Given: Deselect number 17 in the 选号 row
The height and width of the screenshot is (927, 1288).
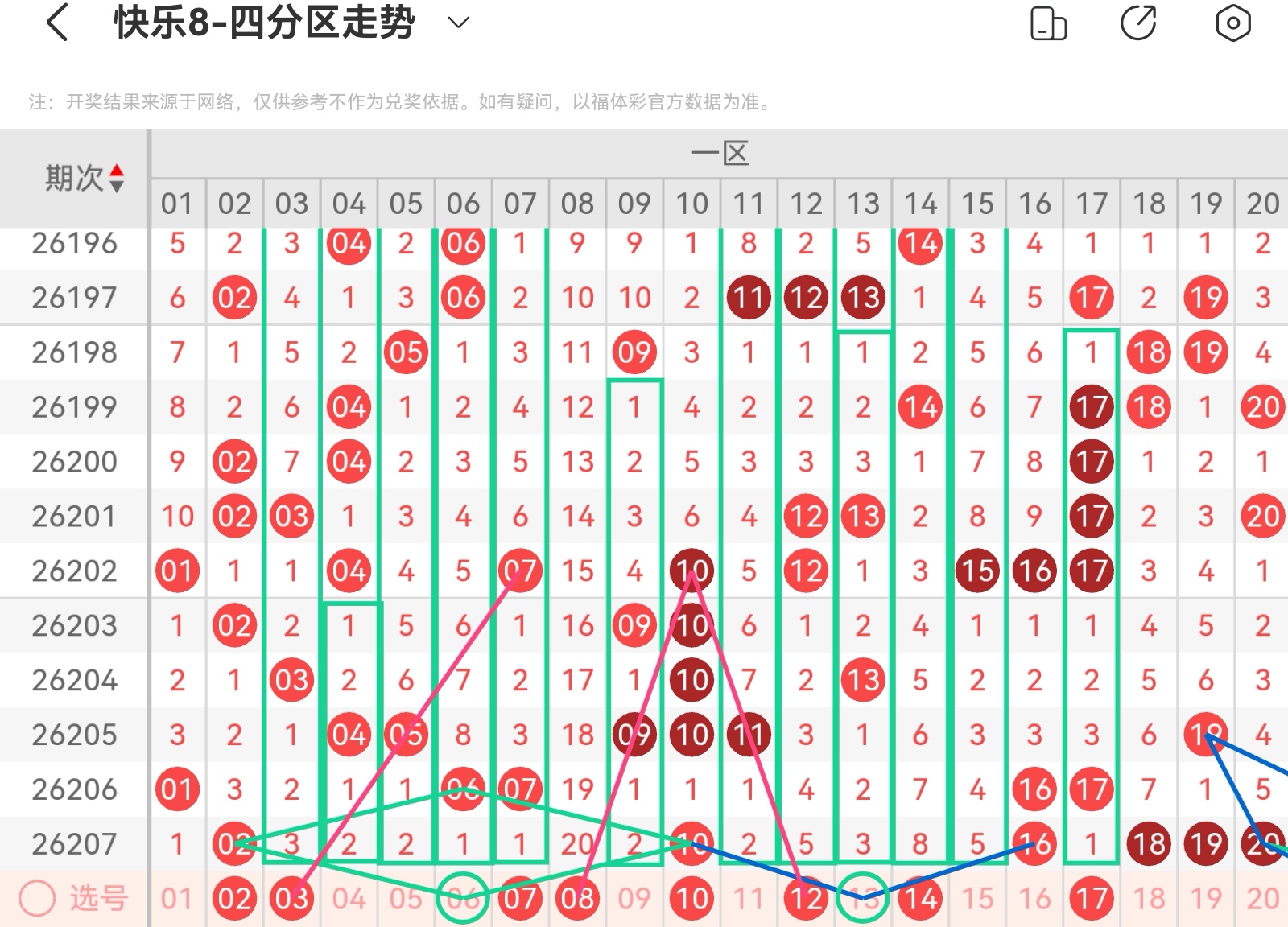Looking at the screenshot, I should coord(1092,899).
